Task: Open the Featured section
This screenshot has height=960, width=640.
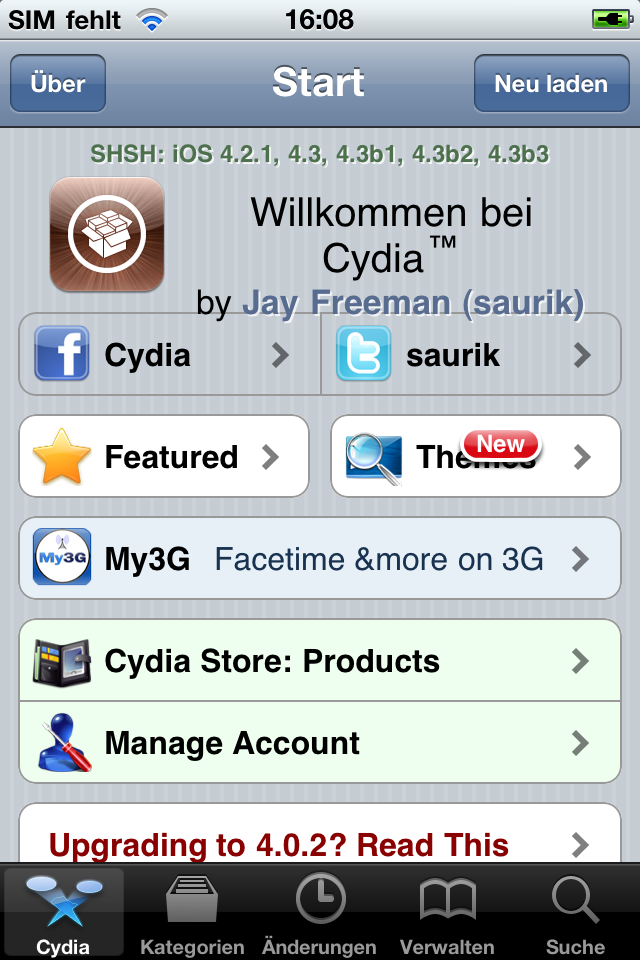Action: point(164,457)
